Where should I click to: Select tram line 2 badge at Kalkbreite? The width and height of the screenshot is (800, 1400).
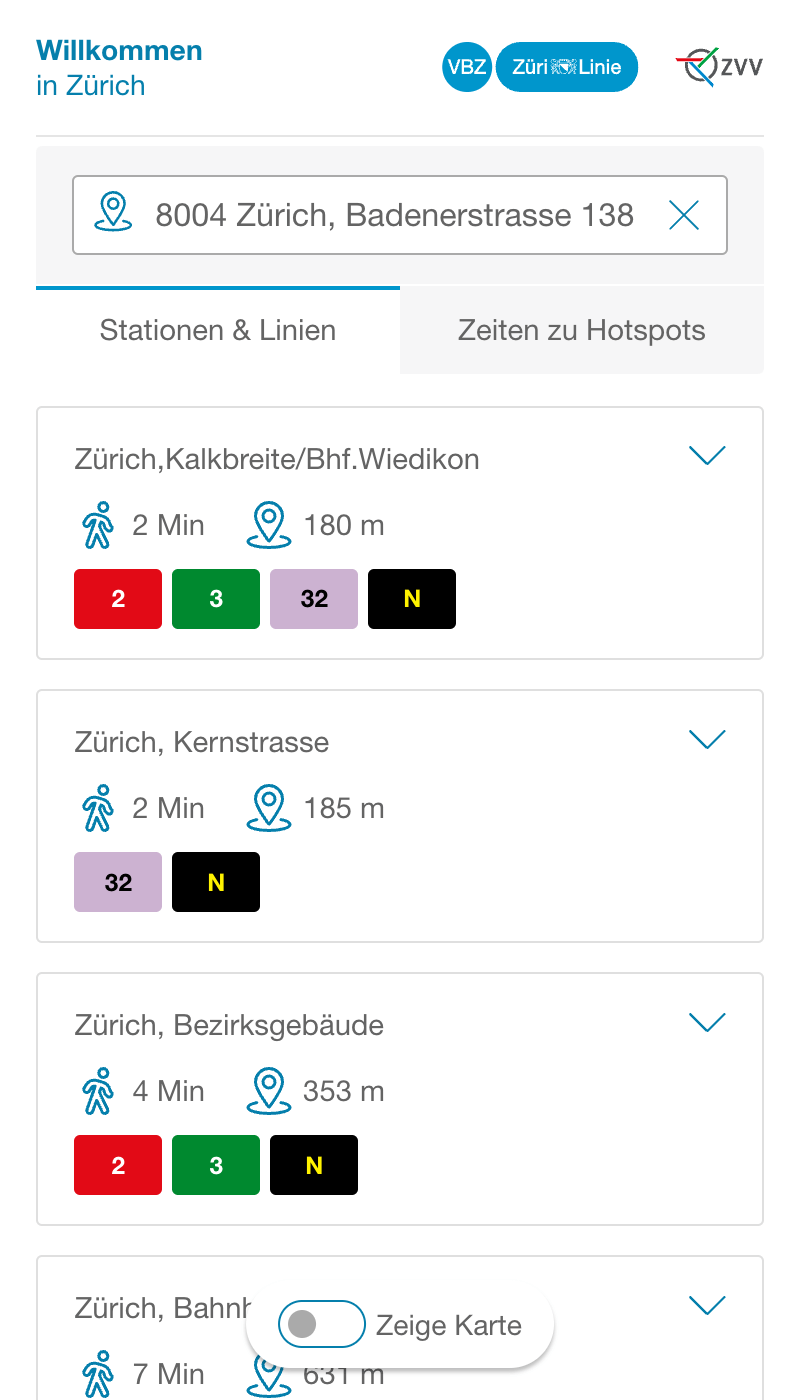click(117, 598)
